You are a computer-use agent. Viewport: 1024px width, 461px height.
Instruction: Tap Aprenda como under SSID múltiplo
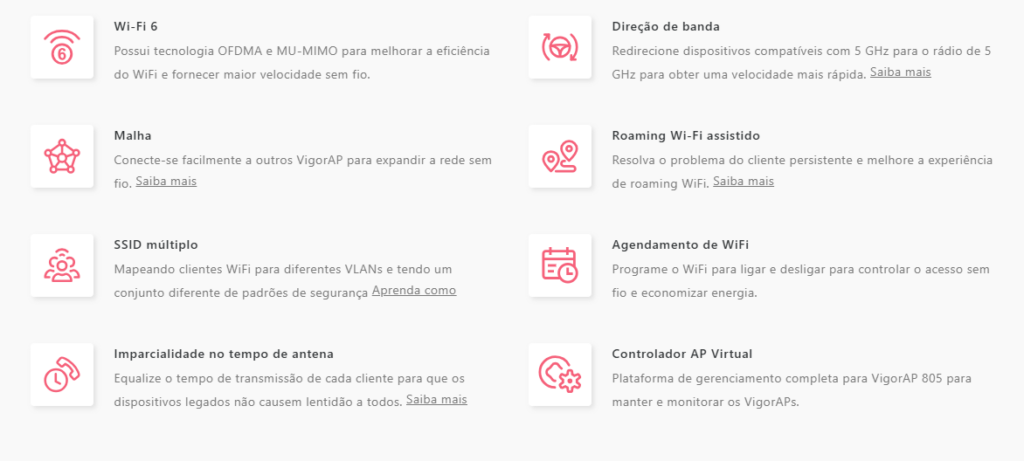pyautogui.click(x=414, y=291)
